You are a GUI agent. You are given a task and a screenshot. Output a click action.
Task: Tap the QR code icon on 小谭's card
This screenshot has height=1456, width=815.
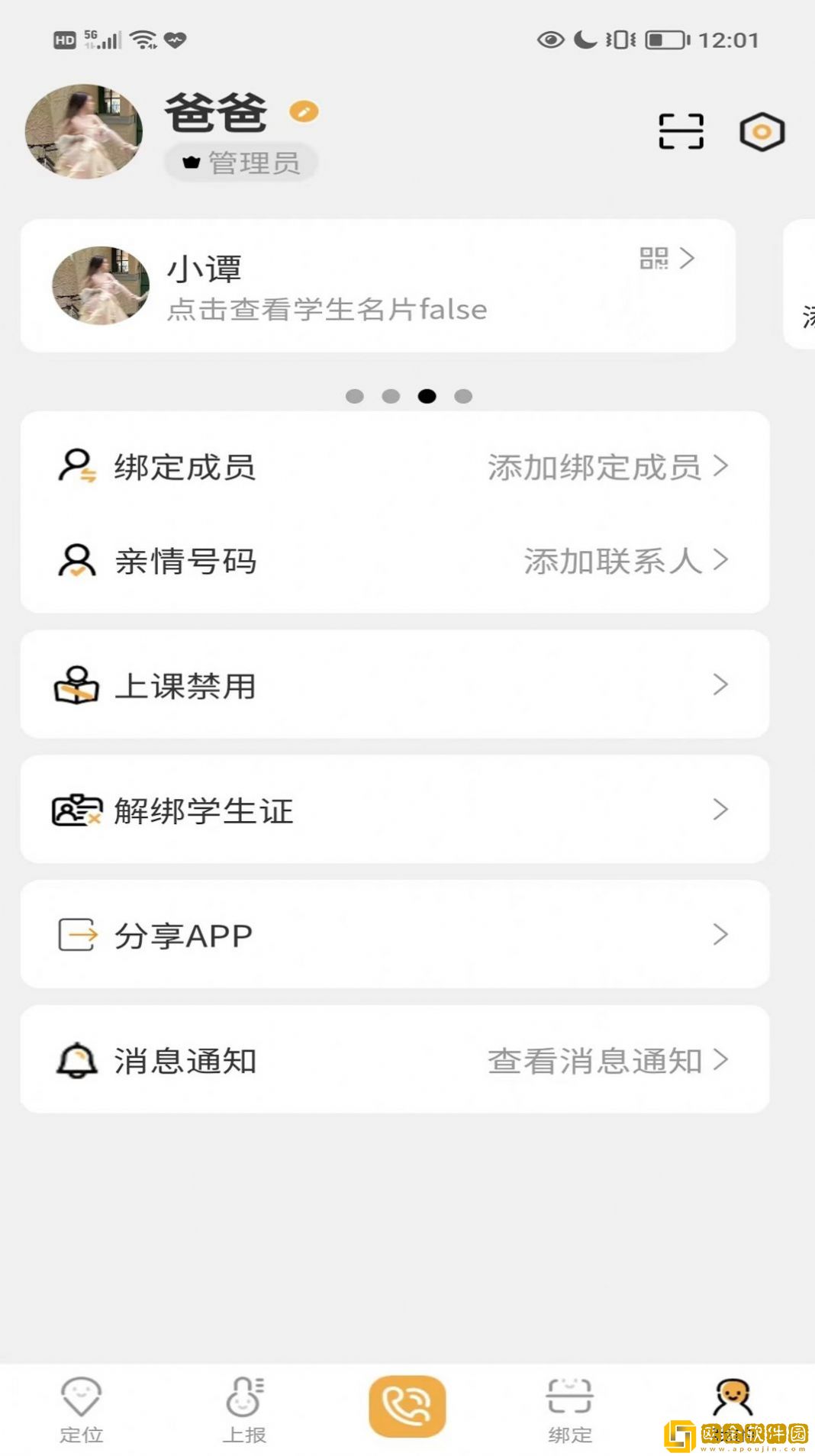652,259
